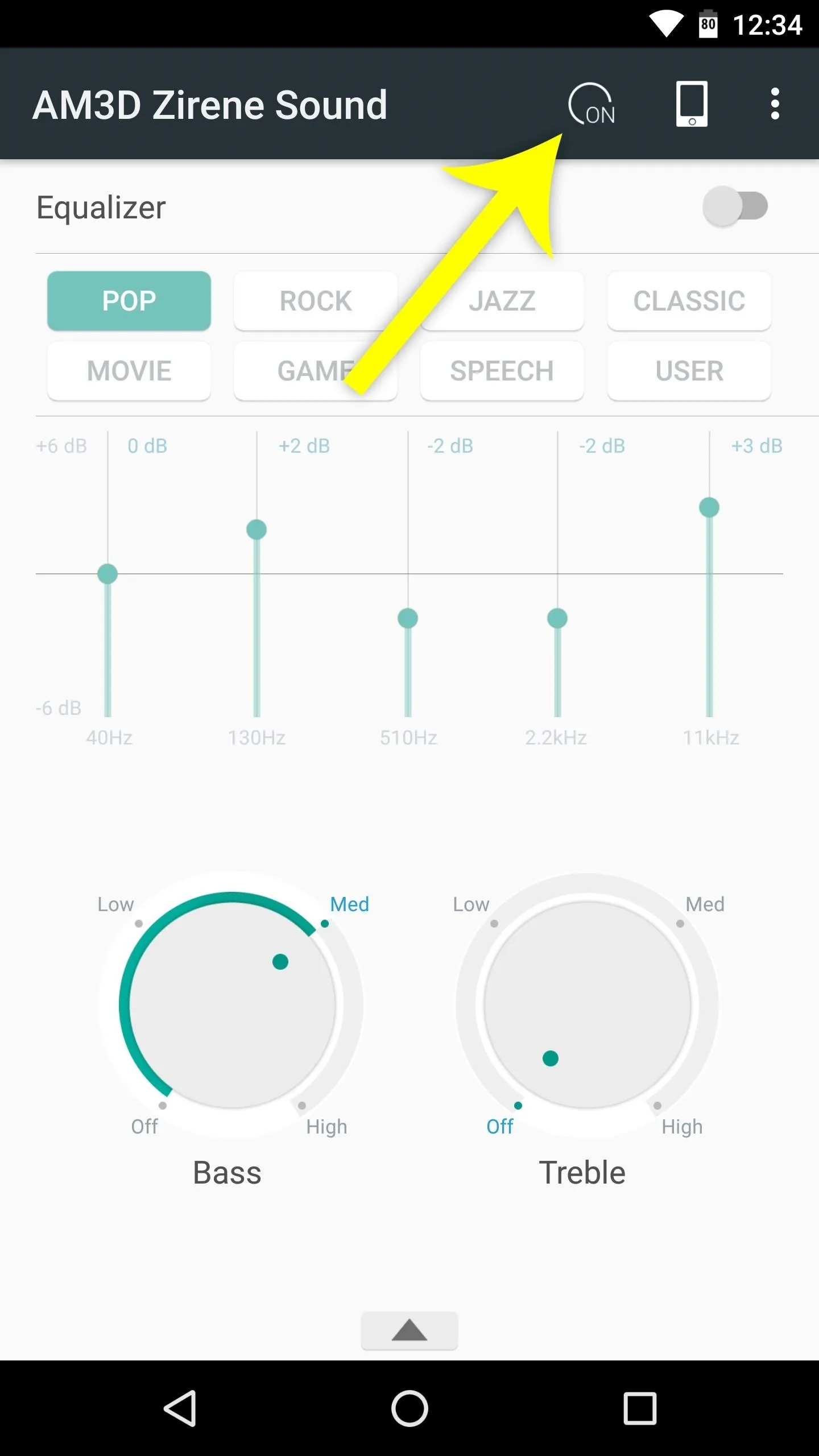Choose the JAZZ preset
The width and height of the screenshot is (819, 1456).
click(502, 301)
